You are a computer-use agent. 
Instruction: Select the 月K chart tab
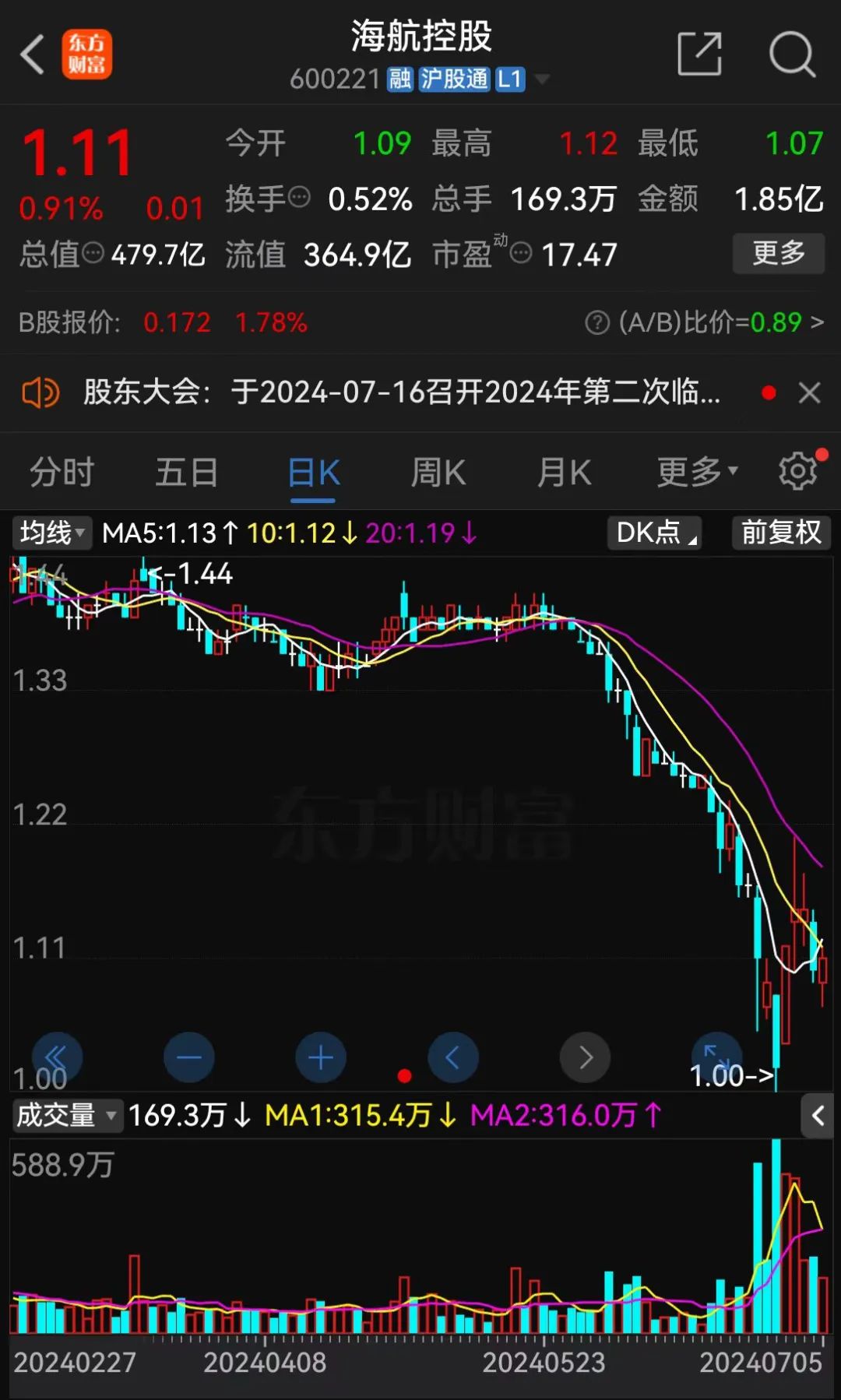564,473
